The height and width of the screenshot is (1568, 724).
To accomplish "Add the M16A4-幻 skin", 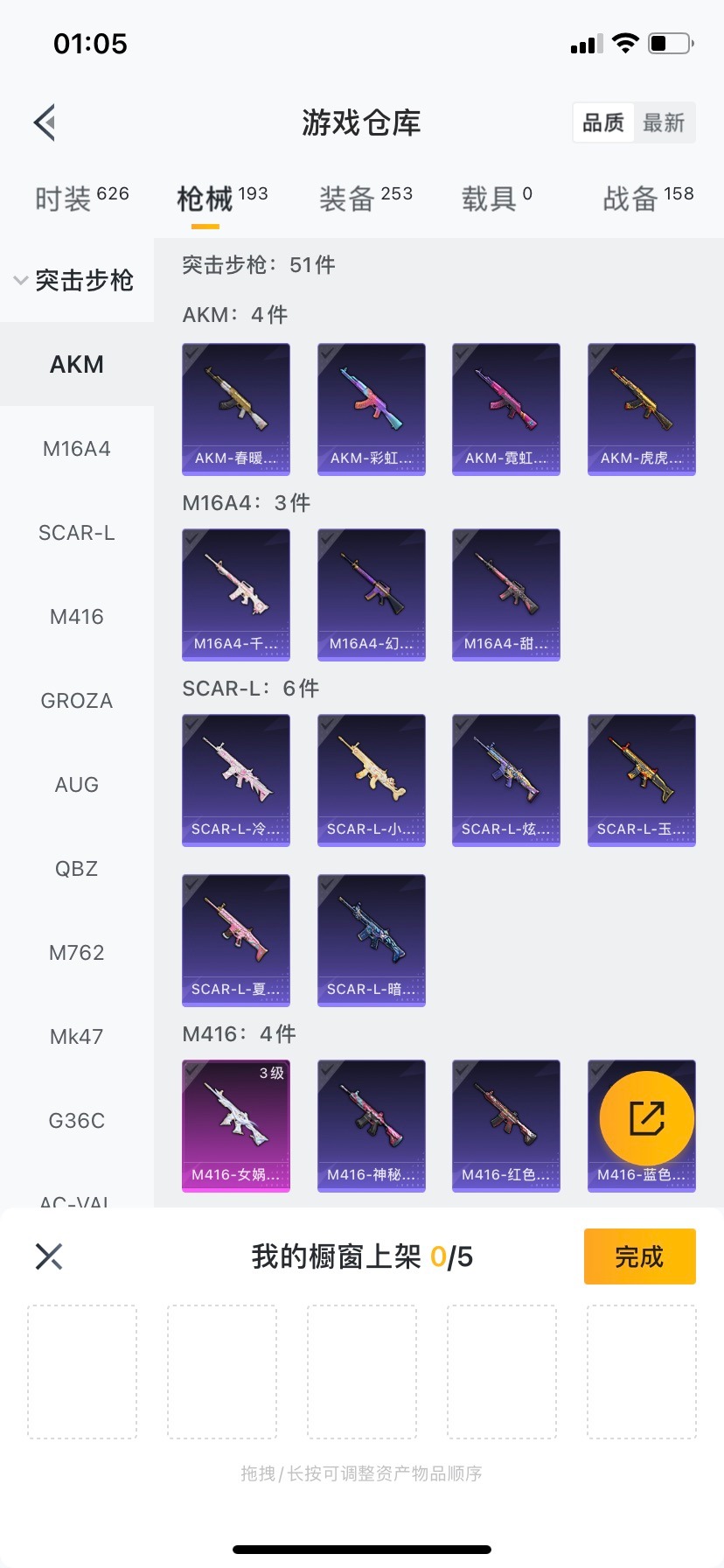I will [x=372, y=594].
